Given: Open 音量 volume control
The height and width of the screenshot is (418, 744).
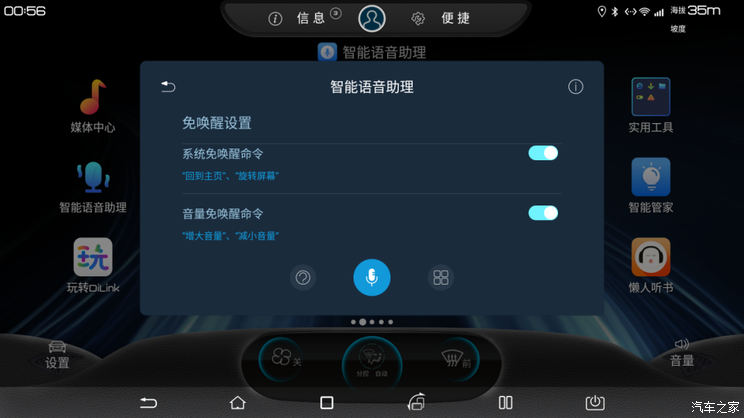Looking at the screenshot, I should pyautogui.click(x=682, y=352).
